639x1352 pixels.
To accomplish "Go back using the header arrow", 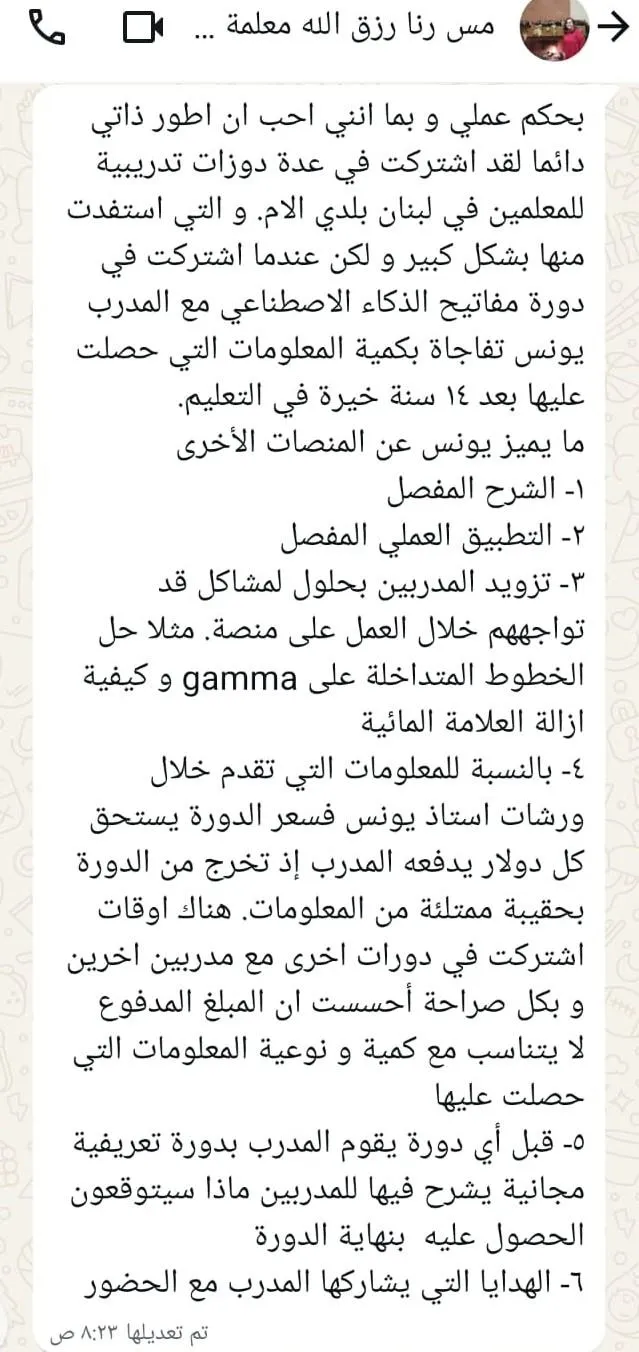I will [x=611, y=30].
